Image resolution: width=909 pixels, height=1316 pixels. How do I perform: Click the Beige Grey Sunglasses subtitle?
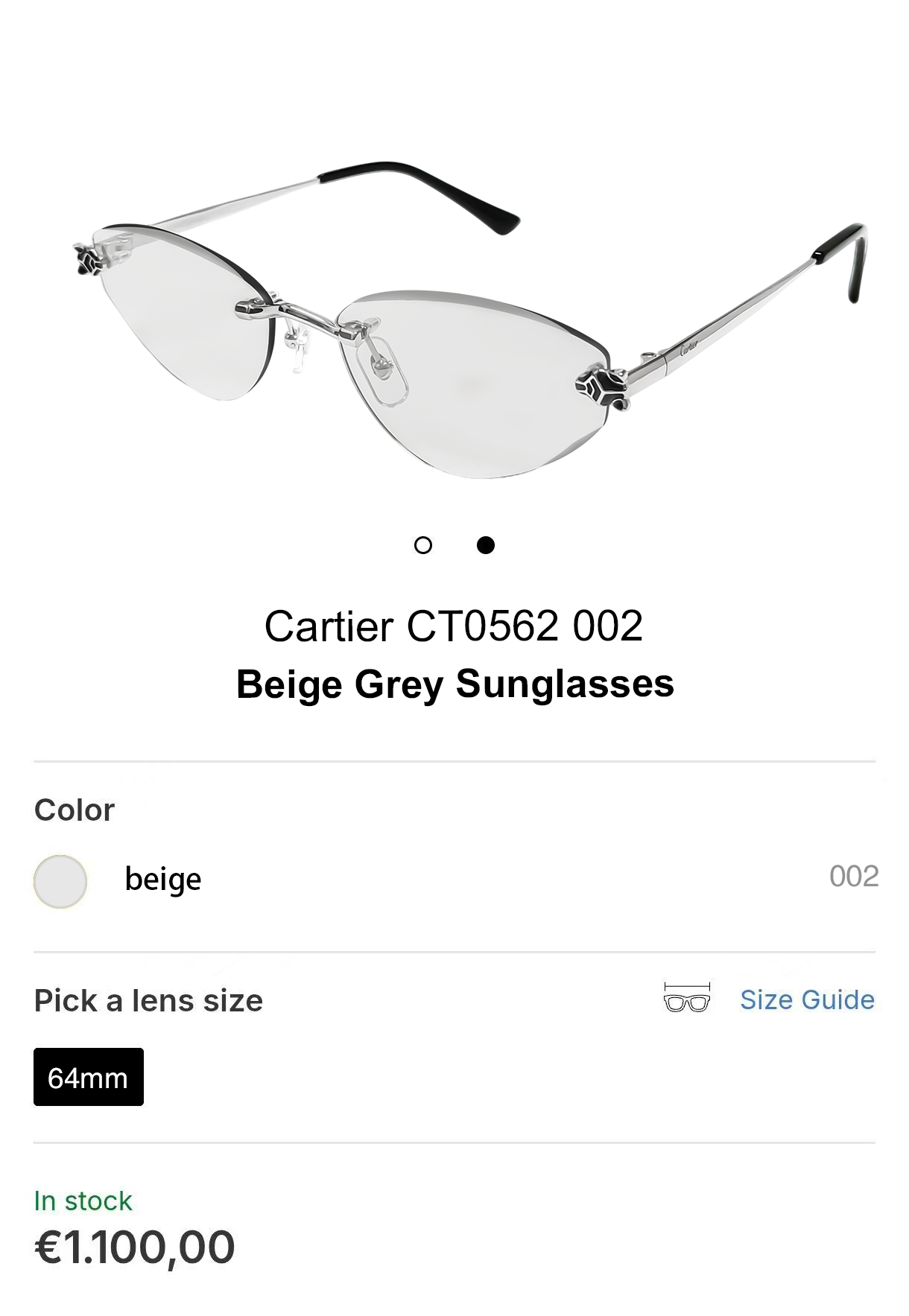click(x=454, y=684)
